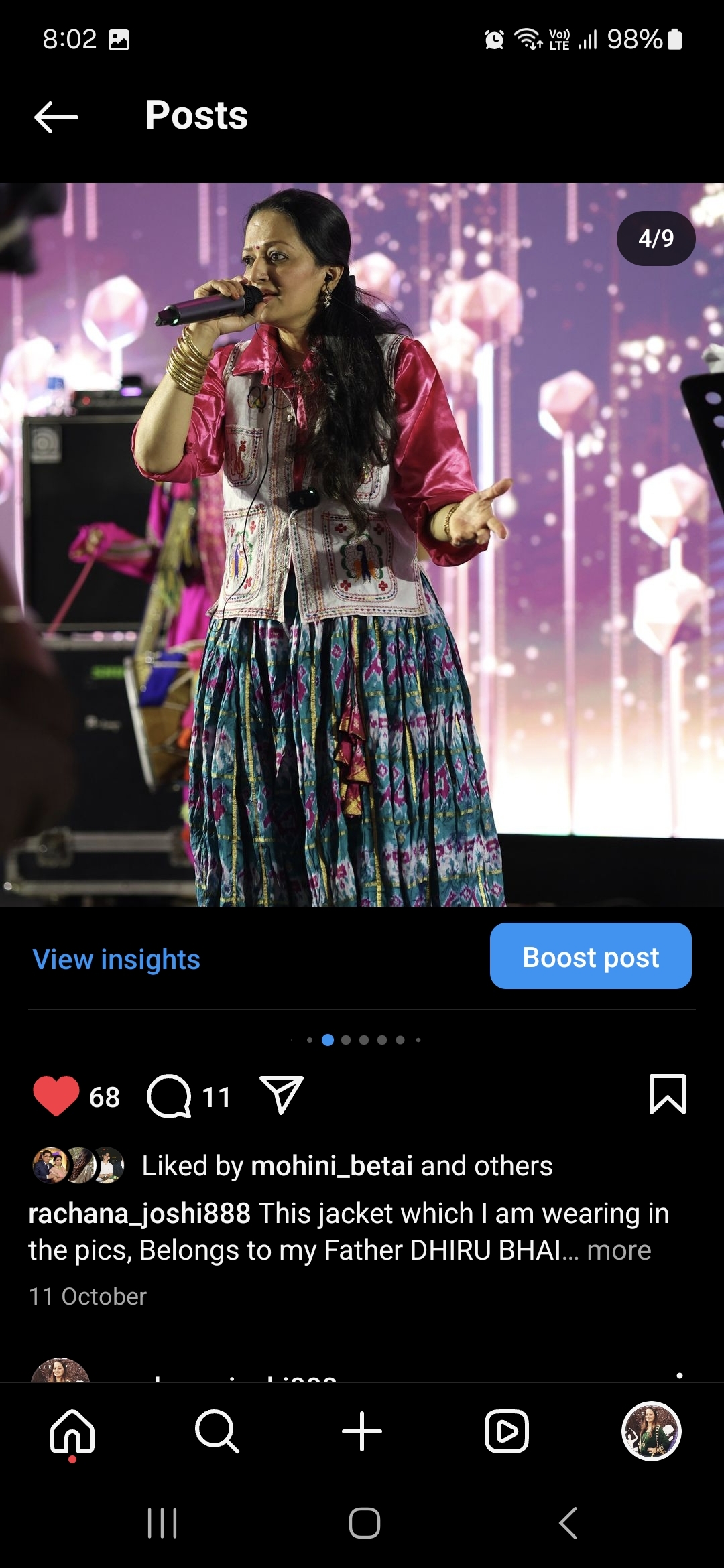This screenshot has width=724, height=1568.
Task: Open the comments on this post
Action: tap(170, 1096)
